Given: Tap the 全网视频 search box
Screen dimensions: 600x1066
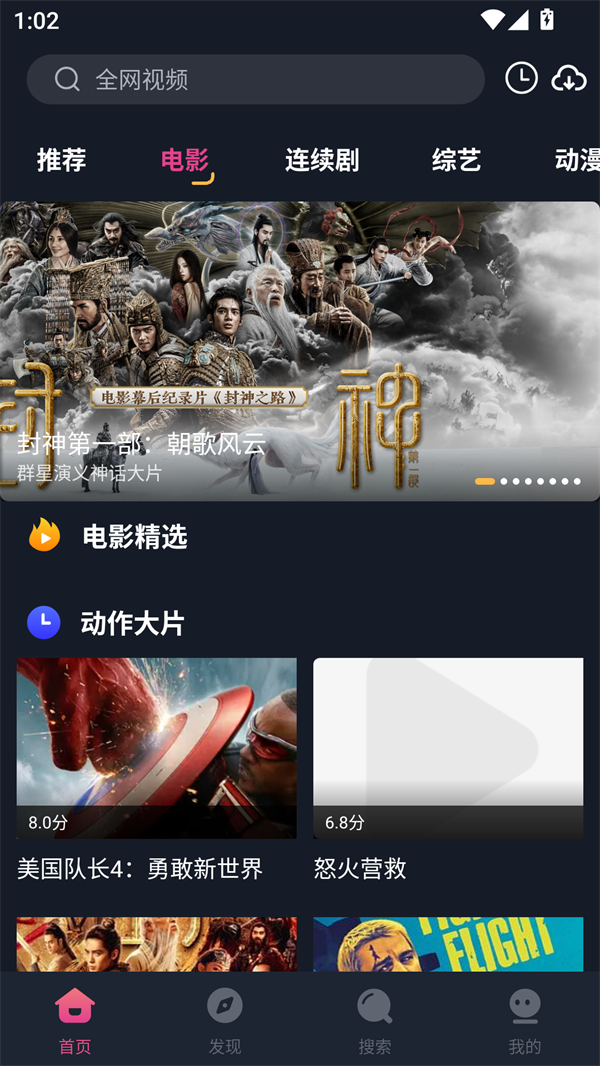Looking at the screenshot, I should 255,80.
